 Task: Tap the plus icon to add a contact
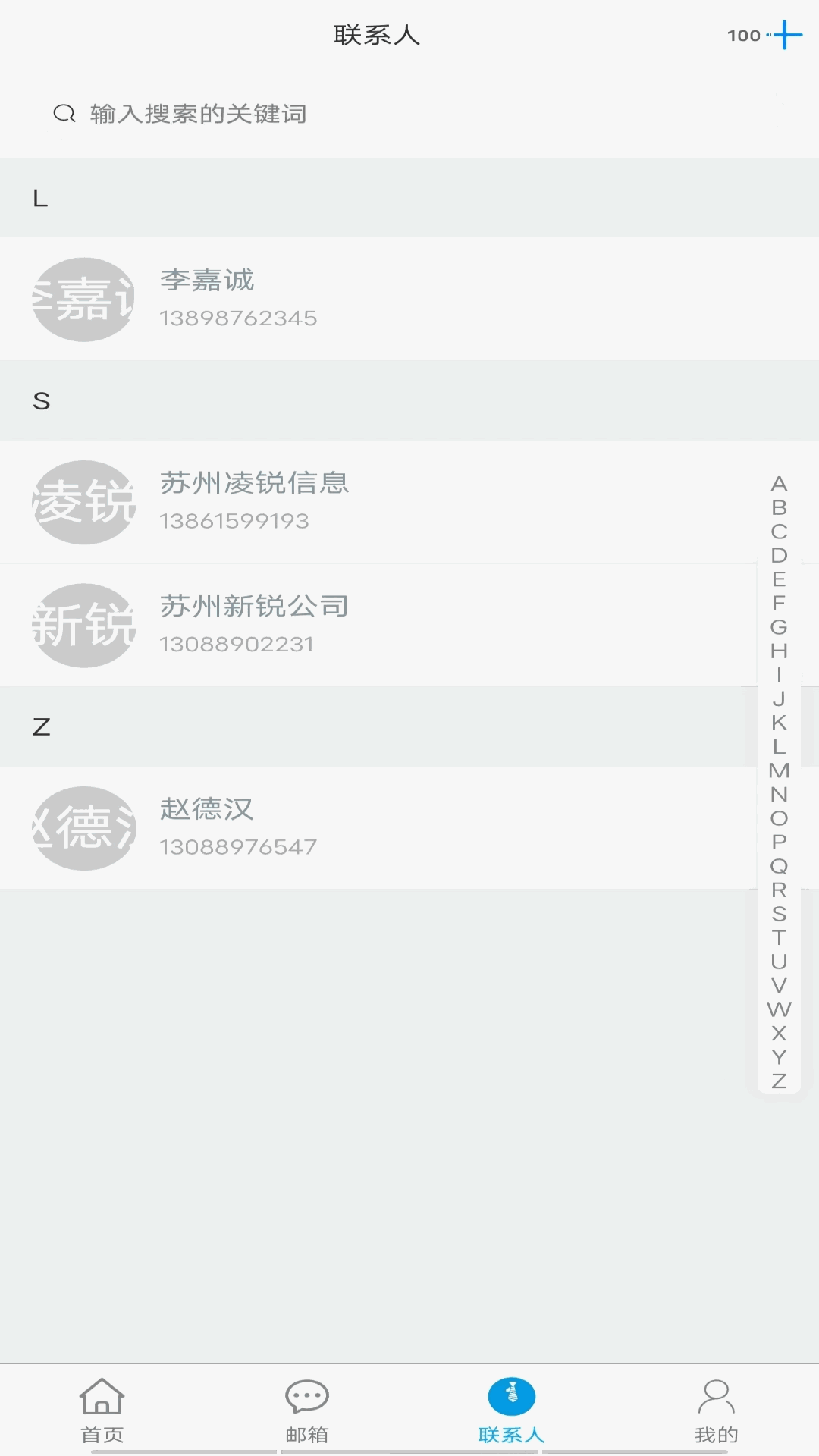pos(787,35)
